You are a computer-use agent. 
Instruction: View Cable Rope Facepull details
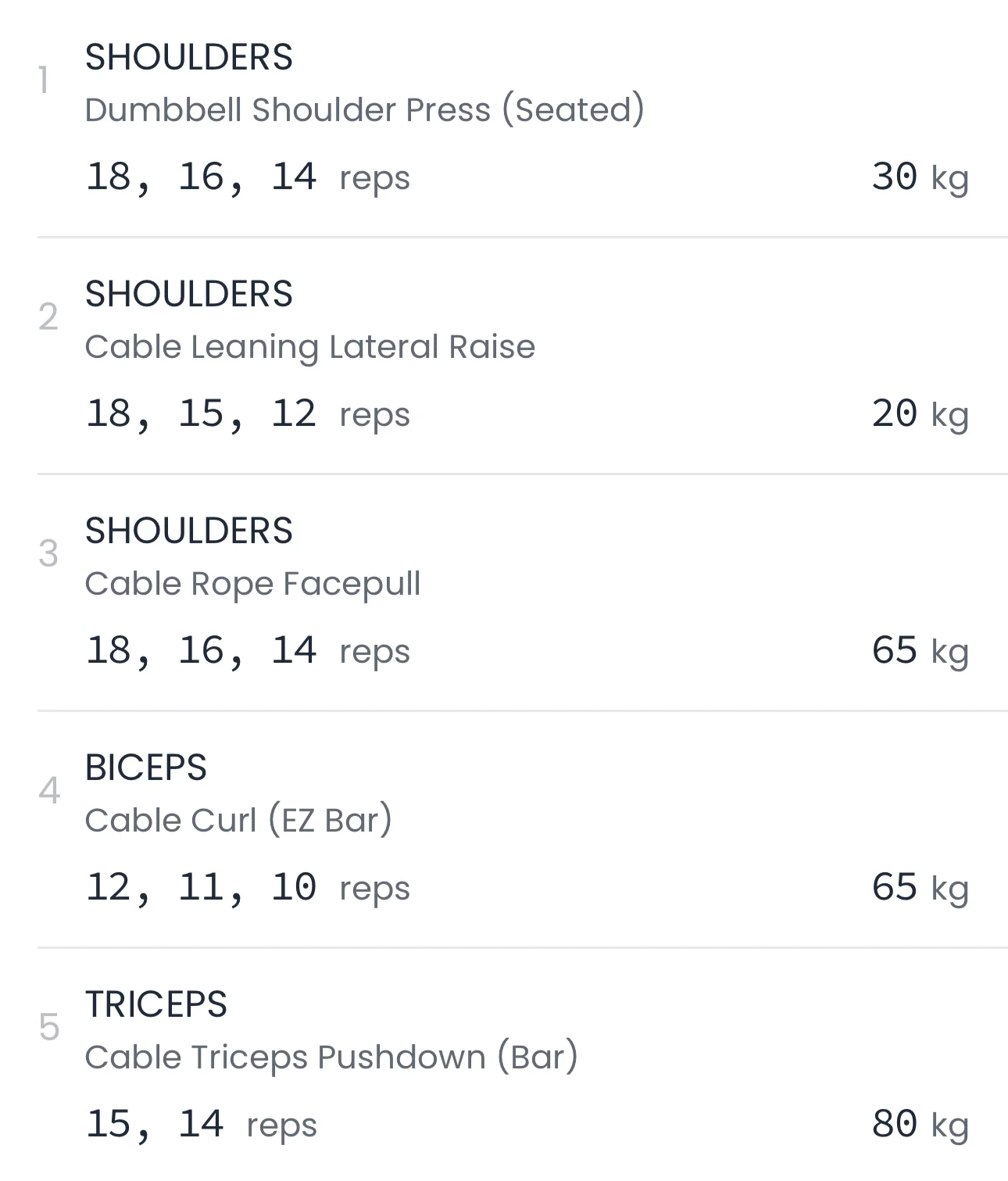[x=252, y=584]
